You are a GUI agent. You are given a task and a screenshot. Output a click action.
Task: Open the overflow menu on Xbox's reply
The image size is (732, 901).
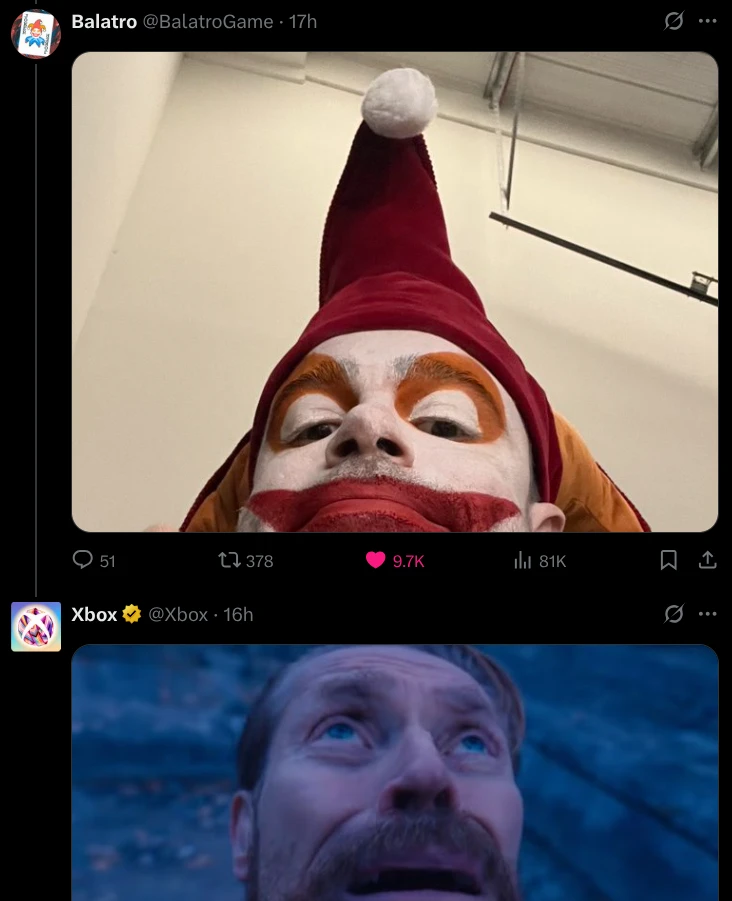click(707, 614)
